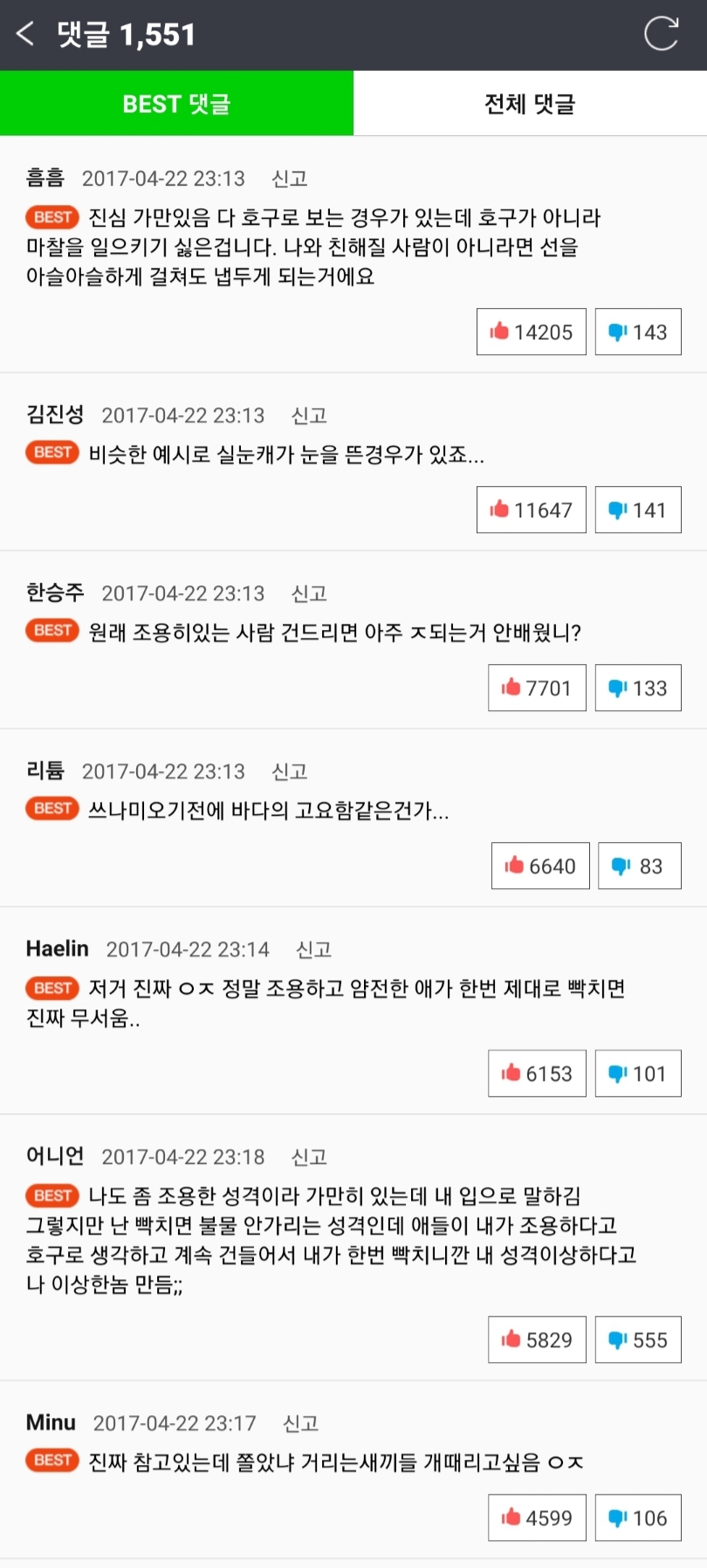Like 흠흠's comment with 14205 likes

[531, 332]
